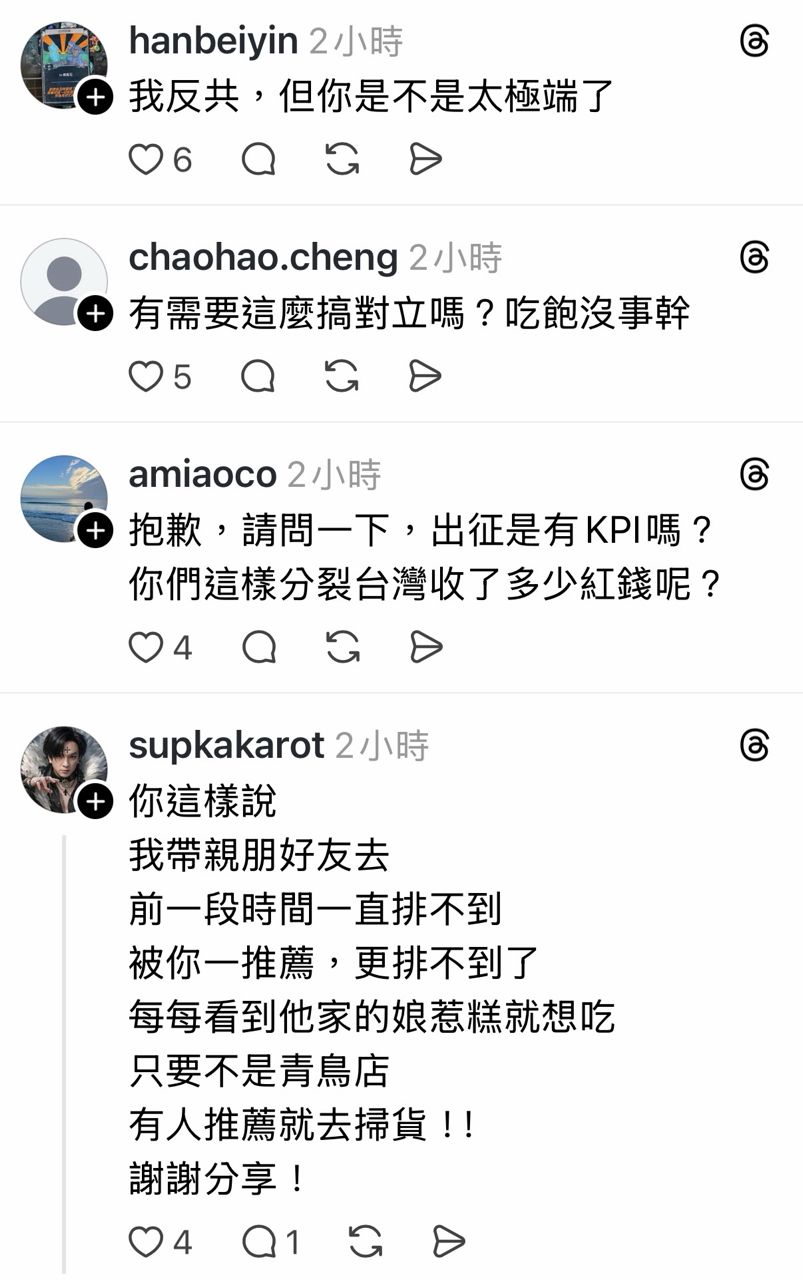Open supkakarot's profile from username
Image resolution: width=803 pixels, height=1280 pixels.
coord(227,745)
